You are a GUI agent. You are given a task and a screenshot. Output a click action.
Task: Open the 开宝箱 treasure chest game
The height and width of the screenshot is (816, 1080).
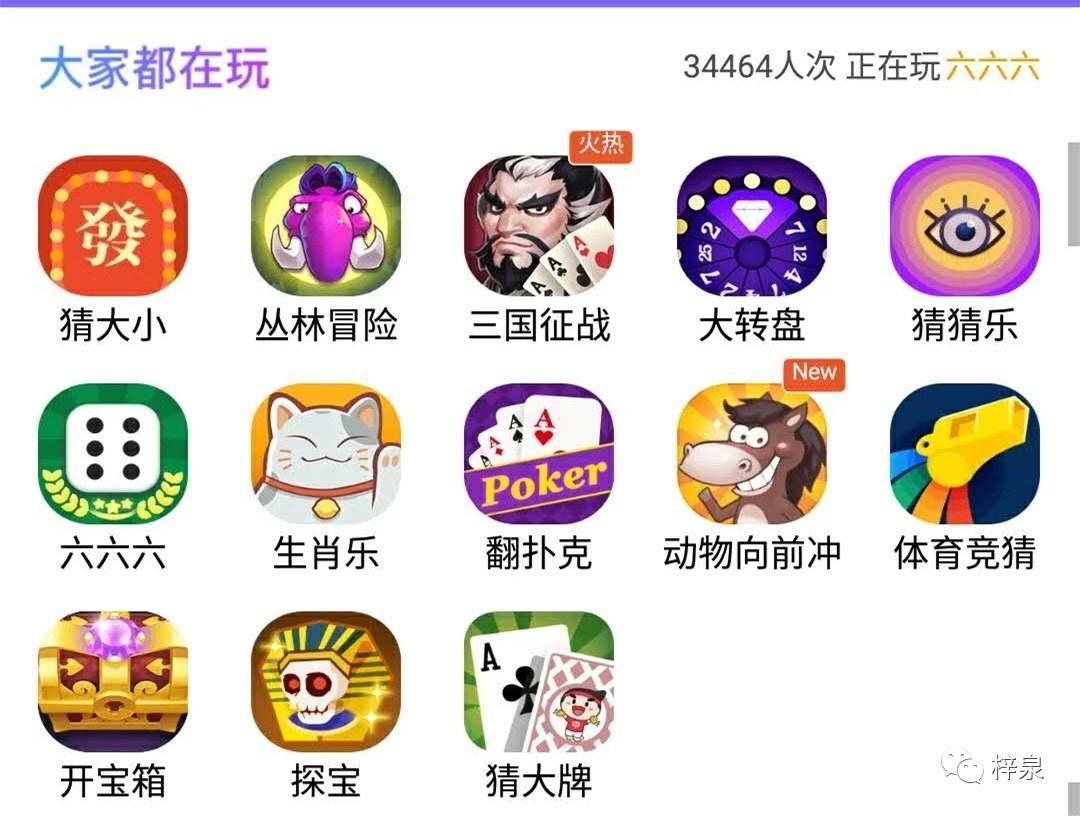[112, 681]
